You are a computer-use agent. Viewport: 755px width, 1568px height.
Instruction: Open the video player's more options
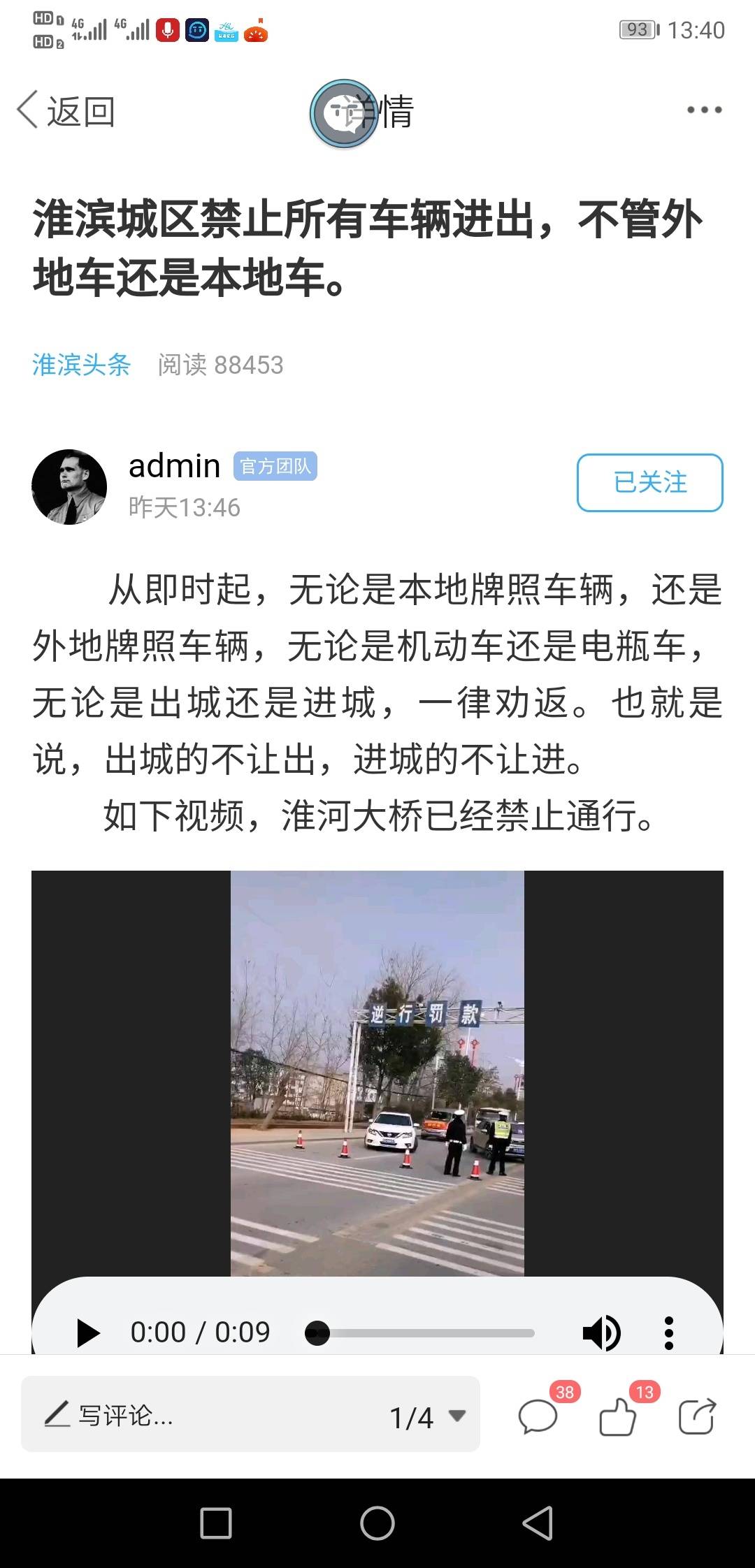[x=669, y=1333]
